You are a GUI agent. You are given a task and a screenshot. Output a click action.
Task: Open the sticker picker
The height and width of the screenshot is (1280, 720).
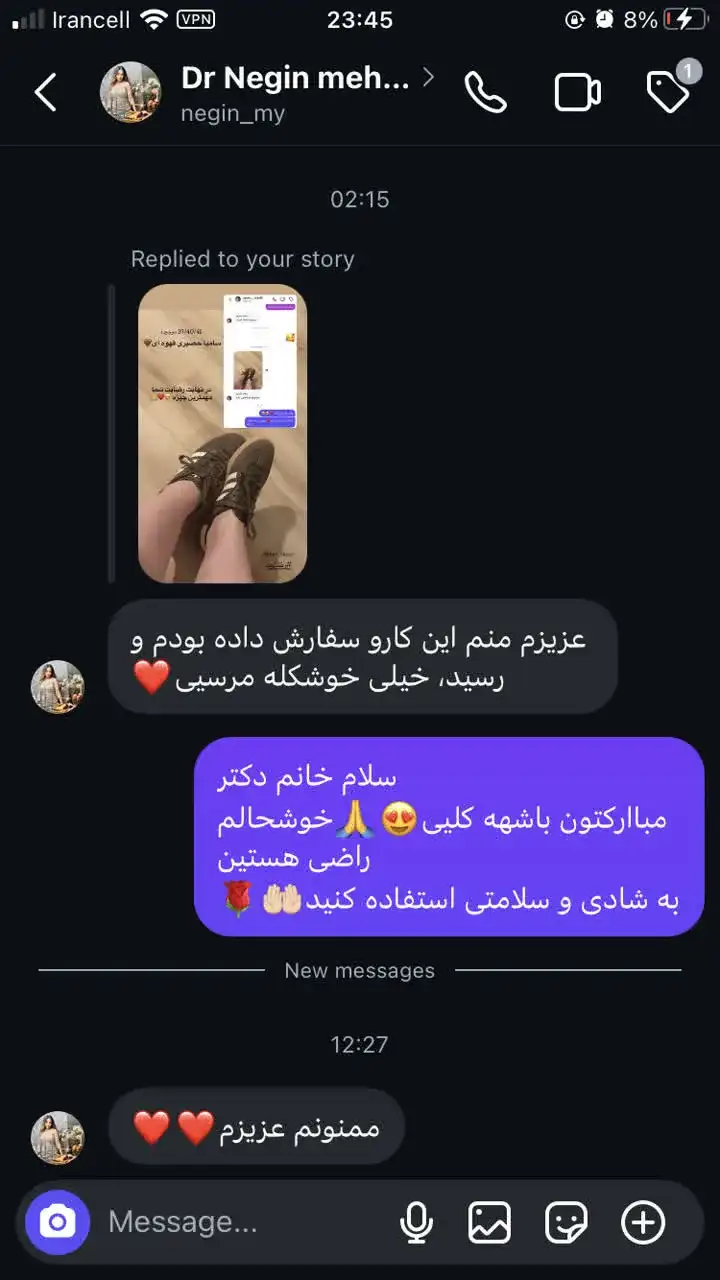566,1221
